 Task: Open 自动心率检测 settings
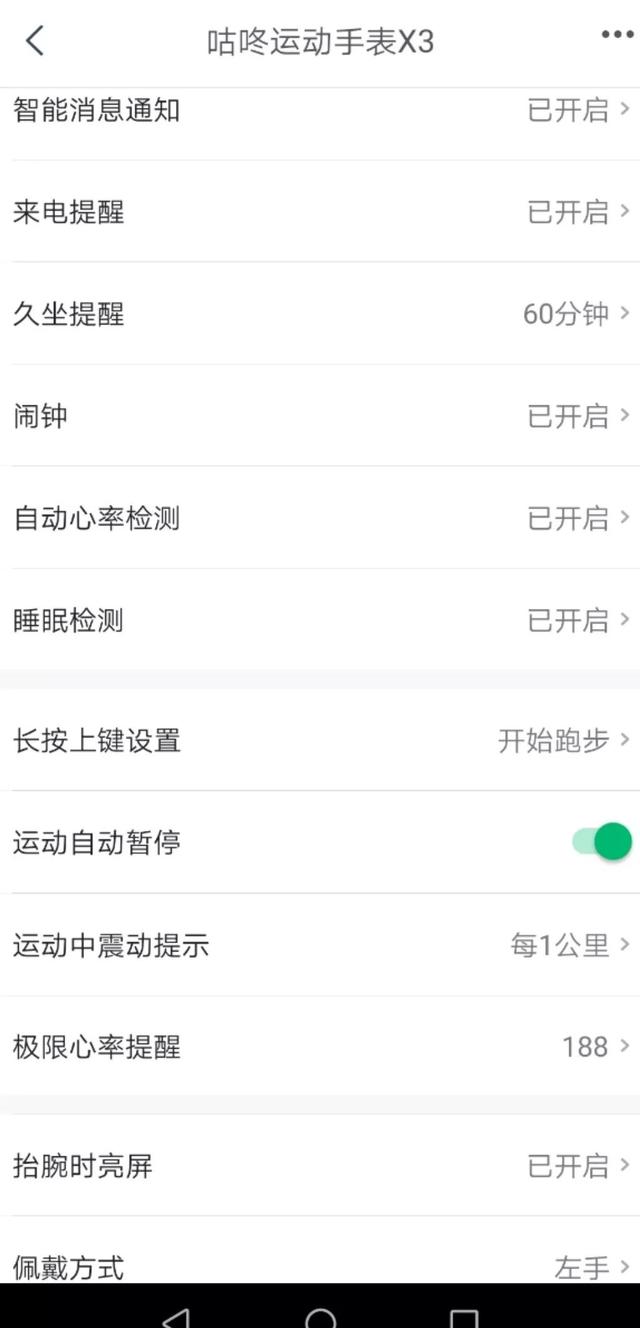coord(320,518)
